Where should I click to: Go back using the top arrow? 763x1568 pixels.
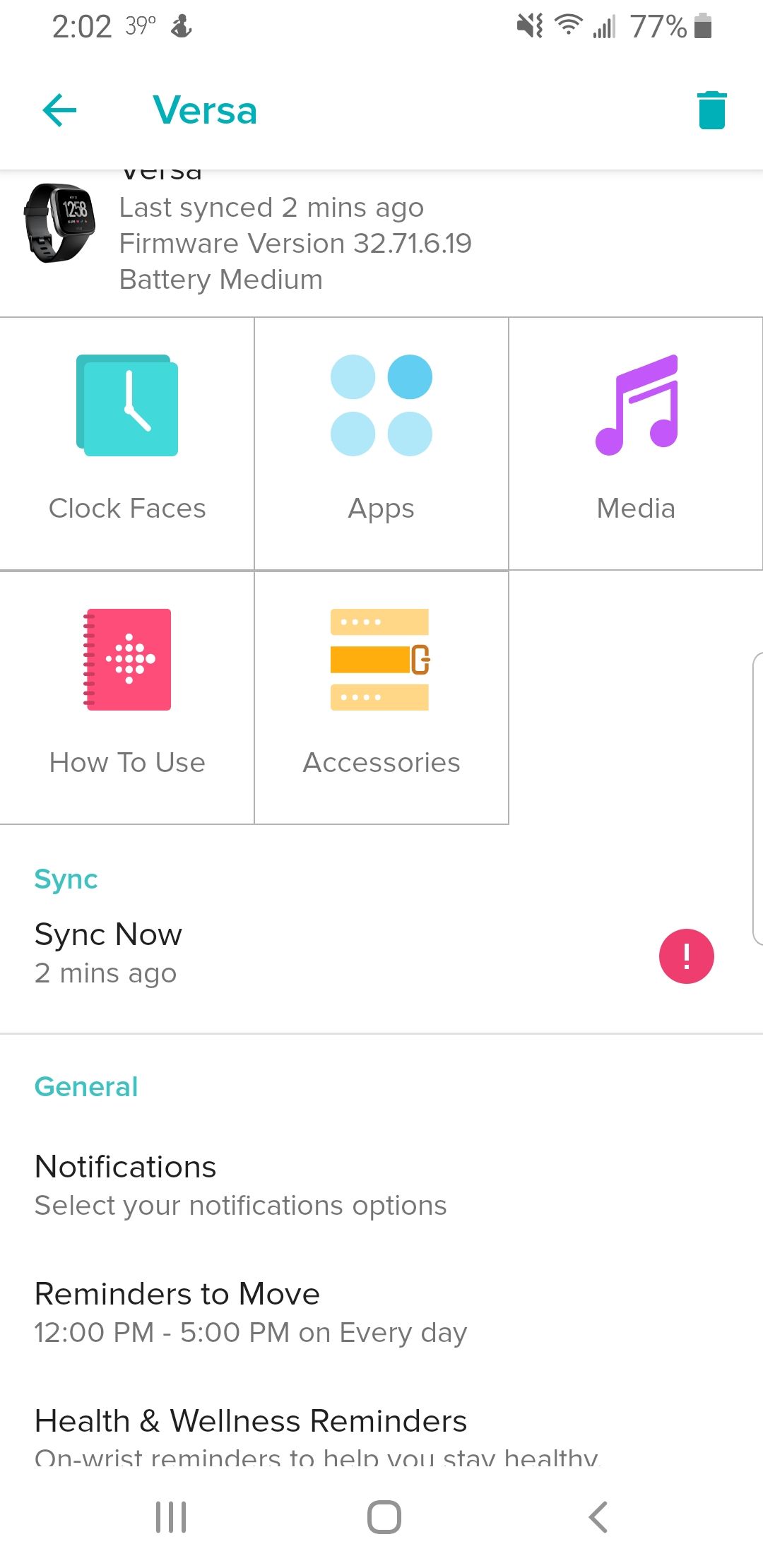59,111
